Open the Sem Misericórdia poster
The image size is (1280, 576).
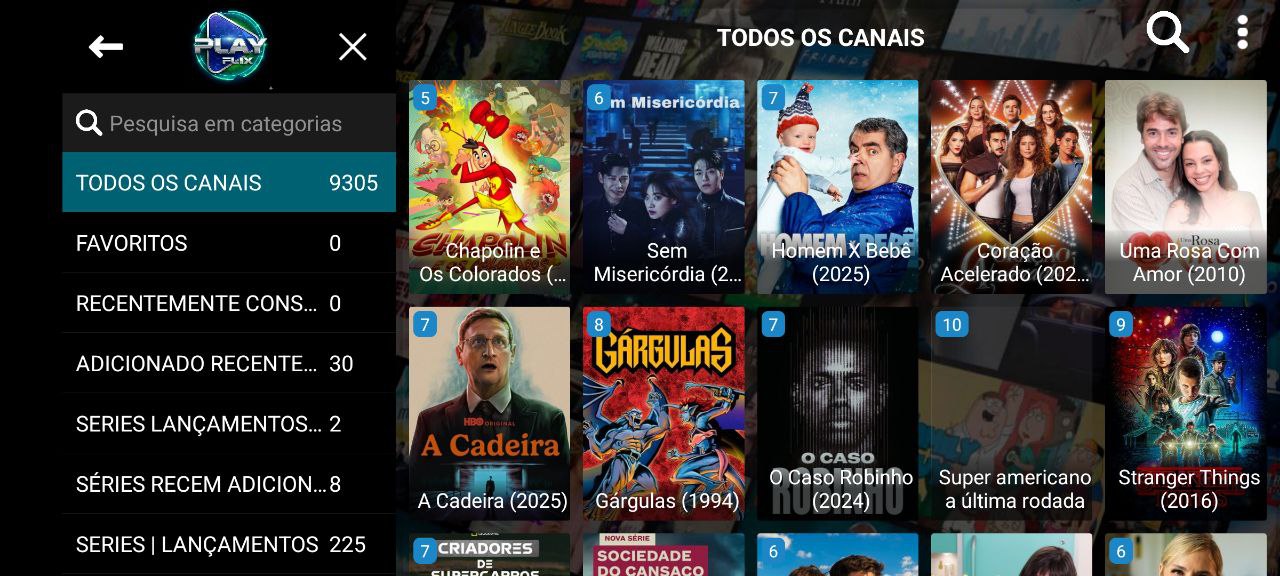pyautogui.click(x=664, y=187)
